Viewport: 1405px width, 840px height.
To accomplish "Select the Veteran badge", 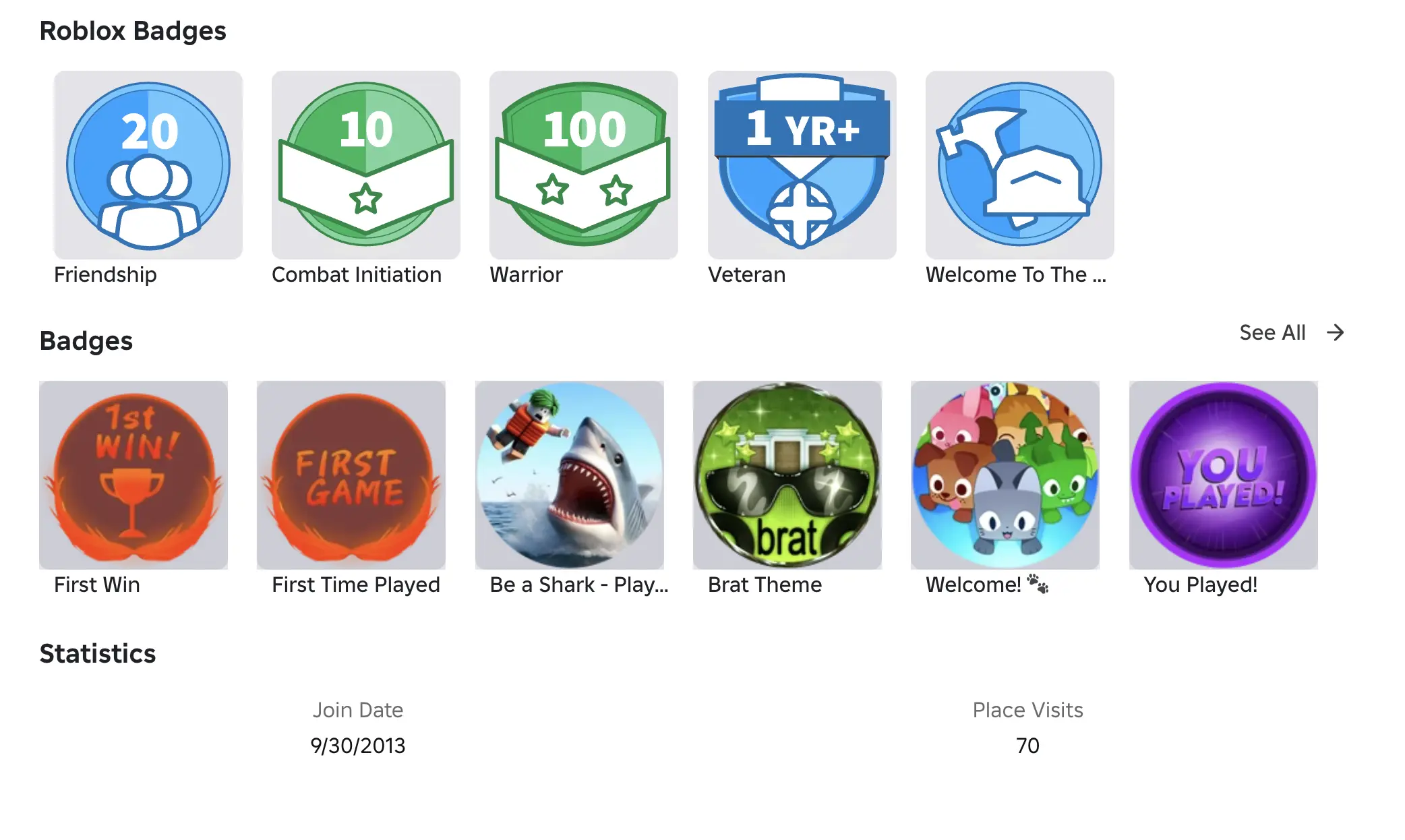I will 802,165.
